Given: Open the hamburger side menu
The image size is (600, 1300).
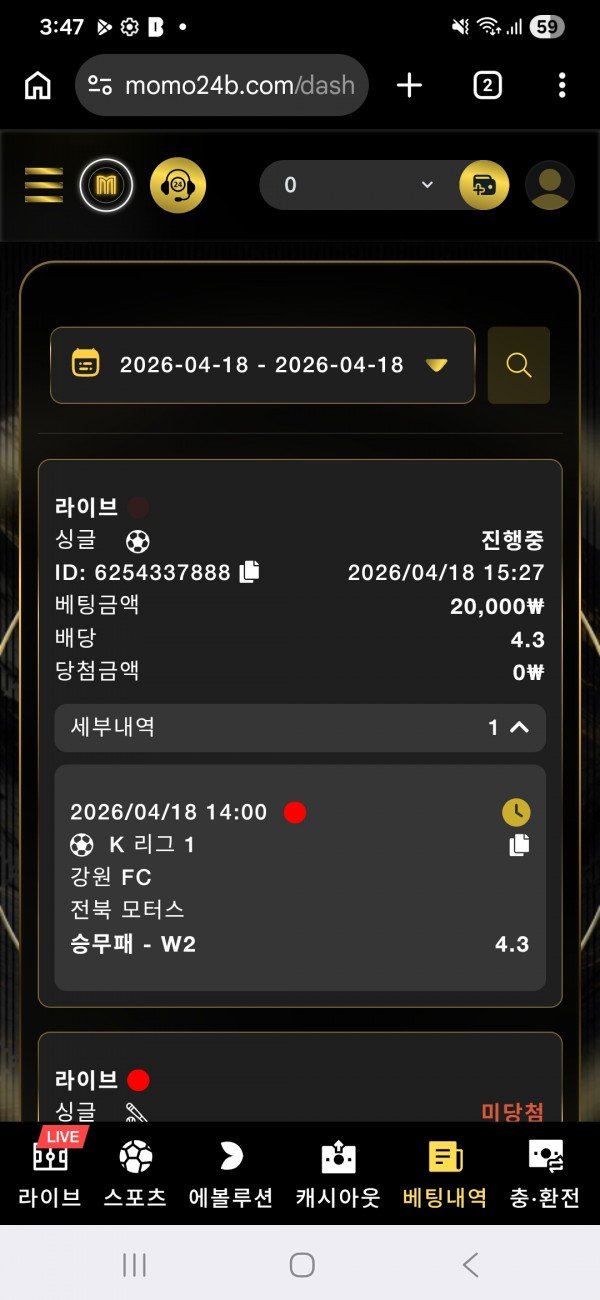Looking at the screenshot, I should coord(43,185).
